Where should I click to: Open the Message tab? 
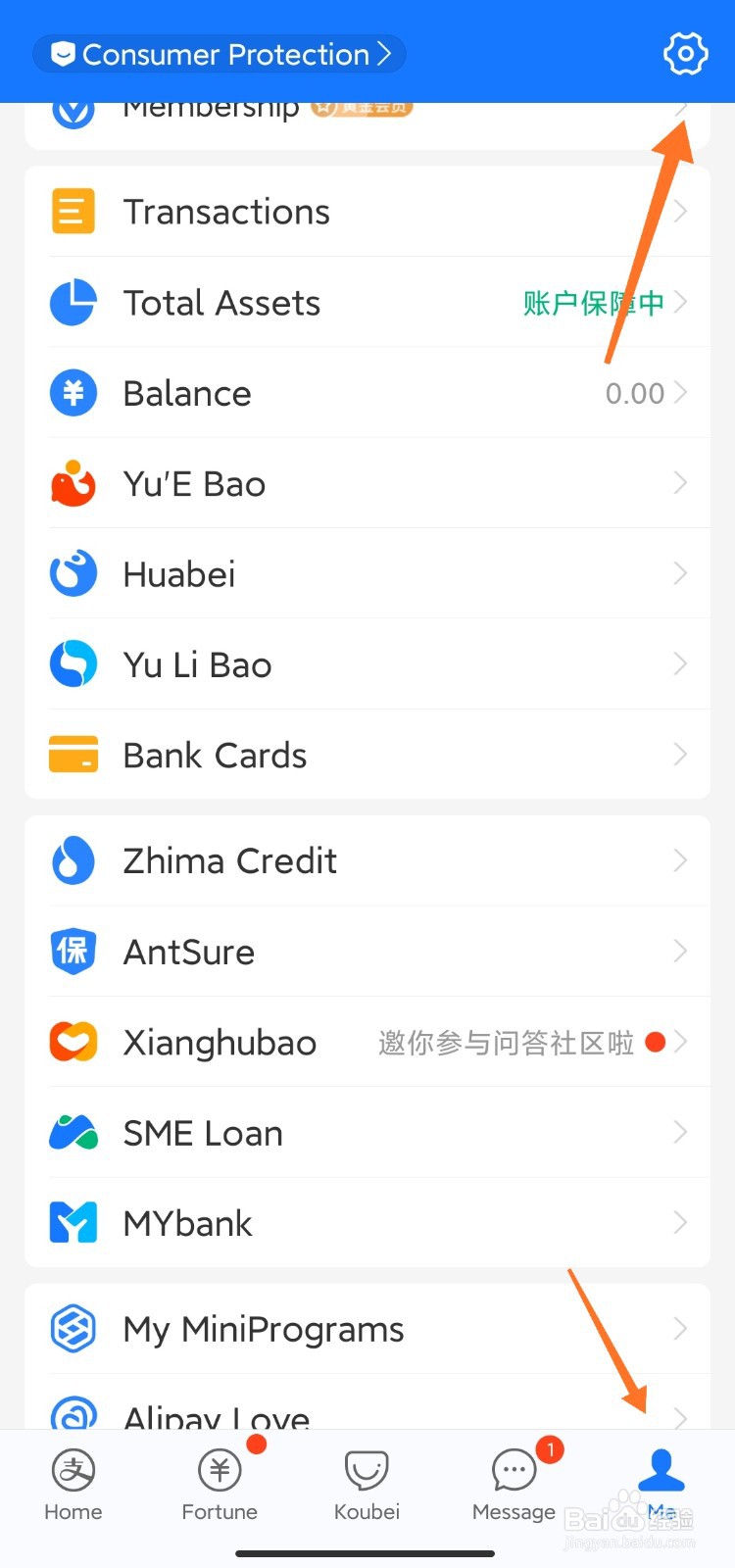[514, 1485]
